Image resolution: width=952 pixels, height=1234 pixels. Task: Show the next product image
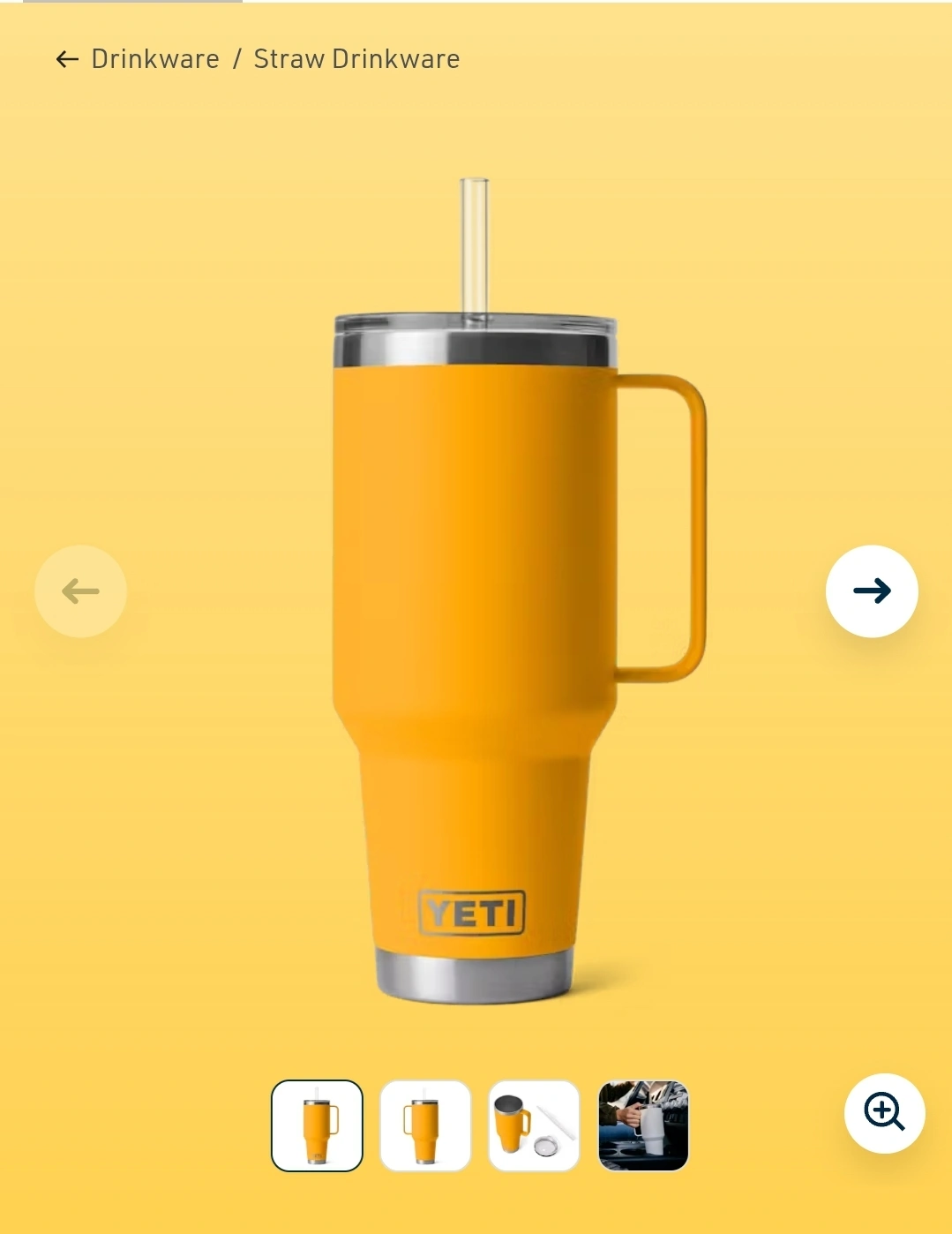[872, 591]
